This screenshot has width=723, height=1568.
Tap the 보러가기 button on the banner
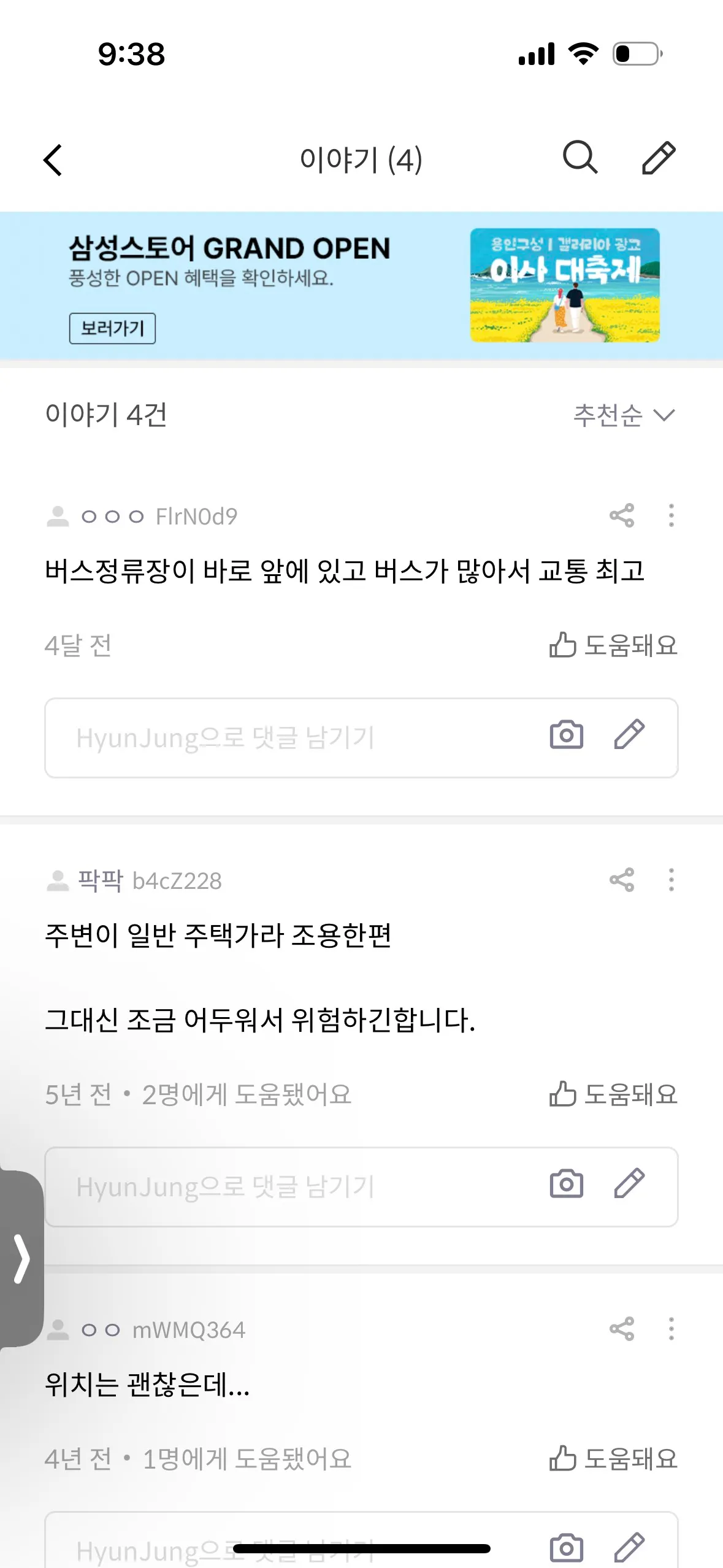pos(112,328)
